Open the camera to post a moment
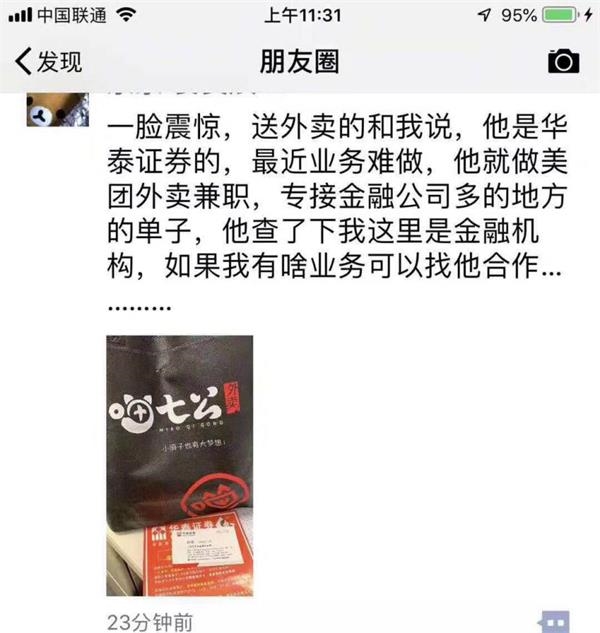600x633 pixels. coord(563,62)
